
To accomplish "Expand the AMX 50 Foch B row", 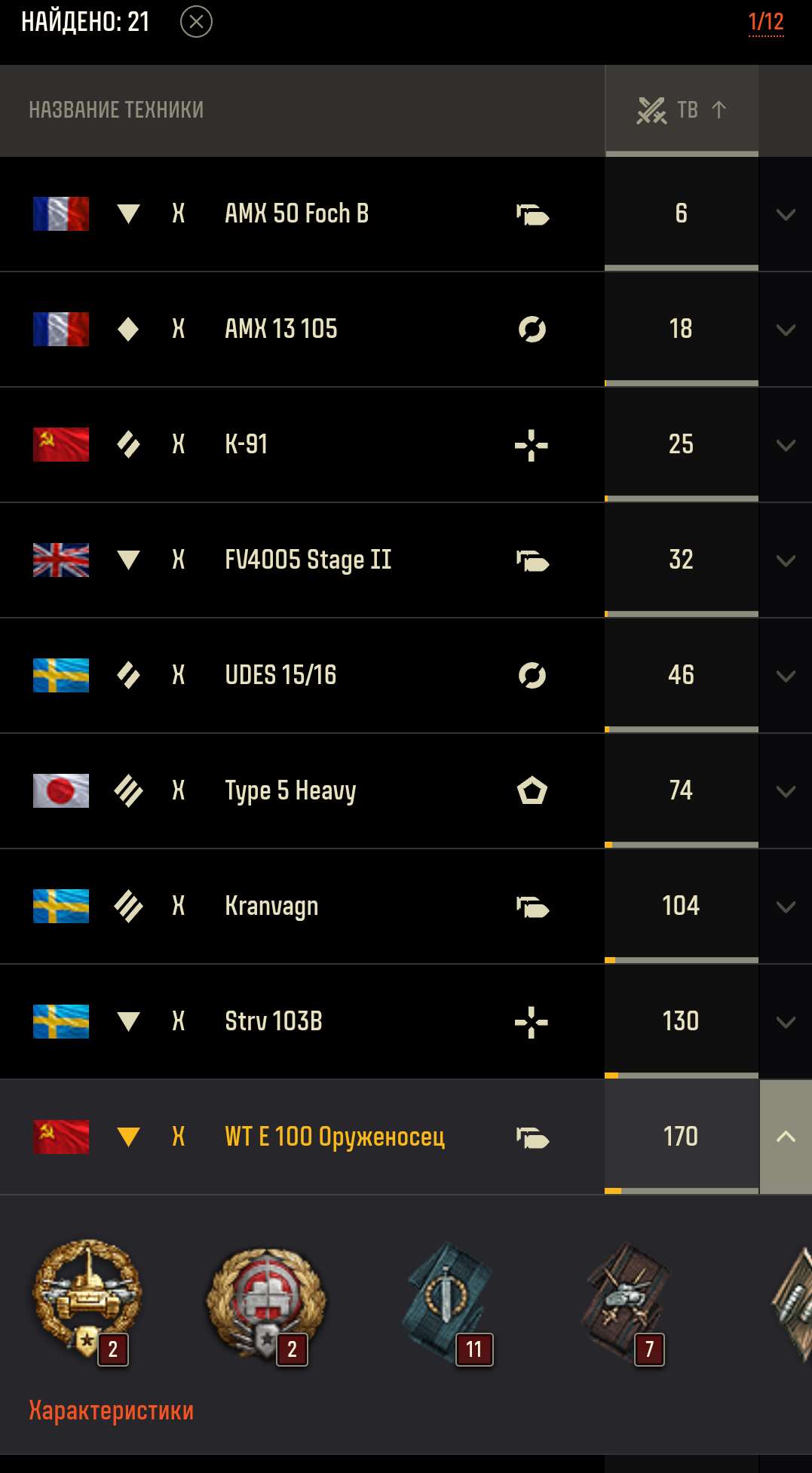I will click(x=785, y=215).
